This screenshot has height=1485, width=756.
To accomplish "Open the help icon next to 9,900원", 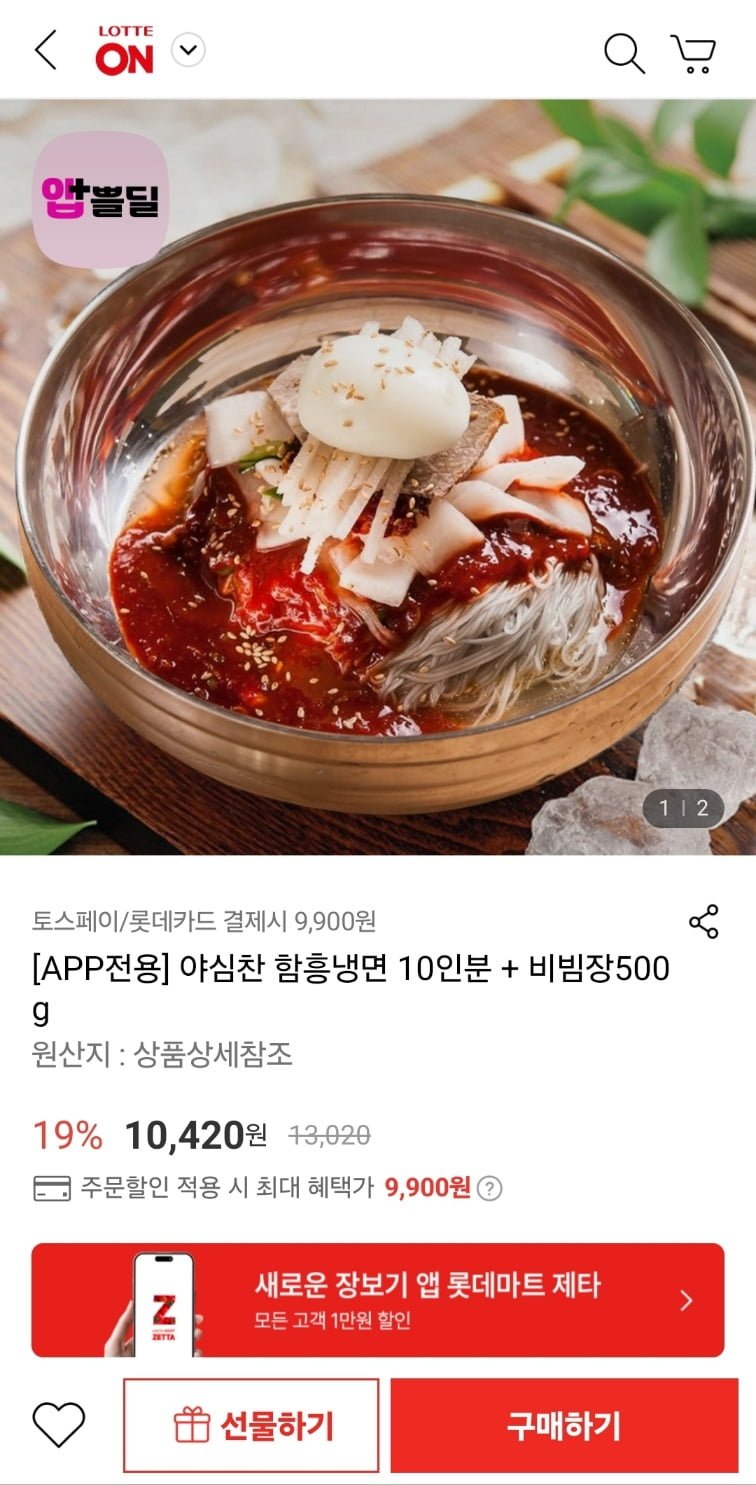I will coord(489,1188).
